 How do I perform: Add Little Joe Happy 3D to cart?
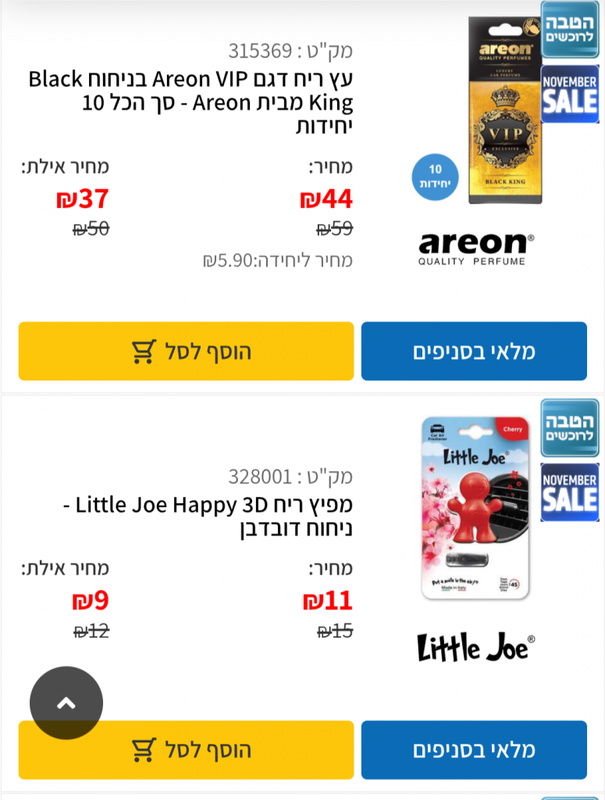[186, 749]
